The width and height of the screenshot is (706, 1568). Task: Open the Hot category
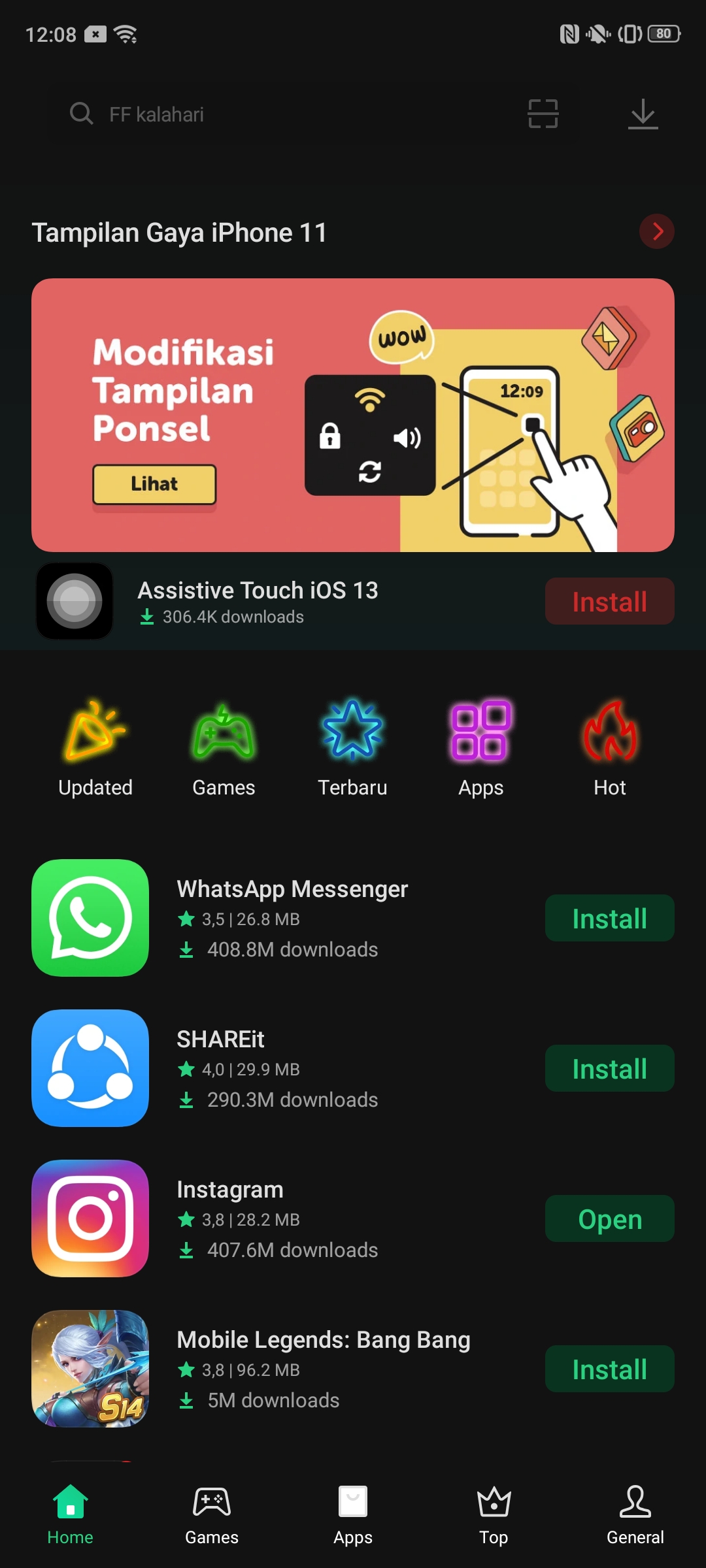609,749
